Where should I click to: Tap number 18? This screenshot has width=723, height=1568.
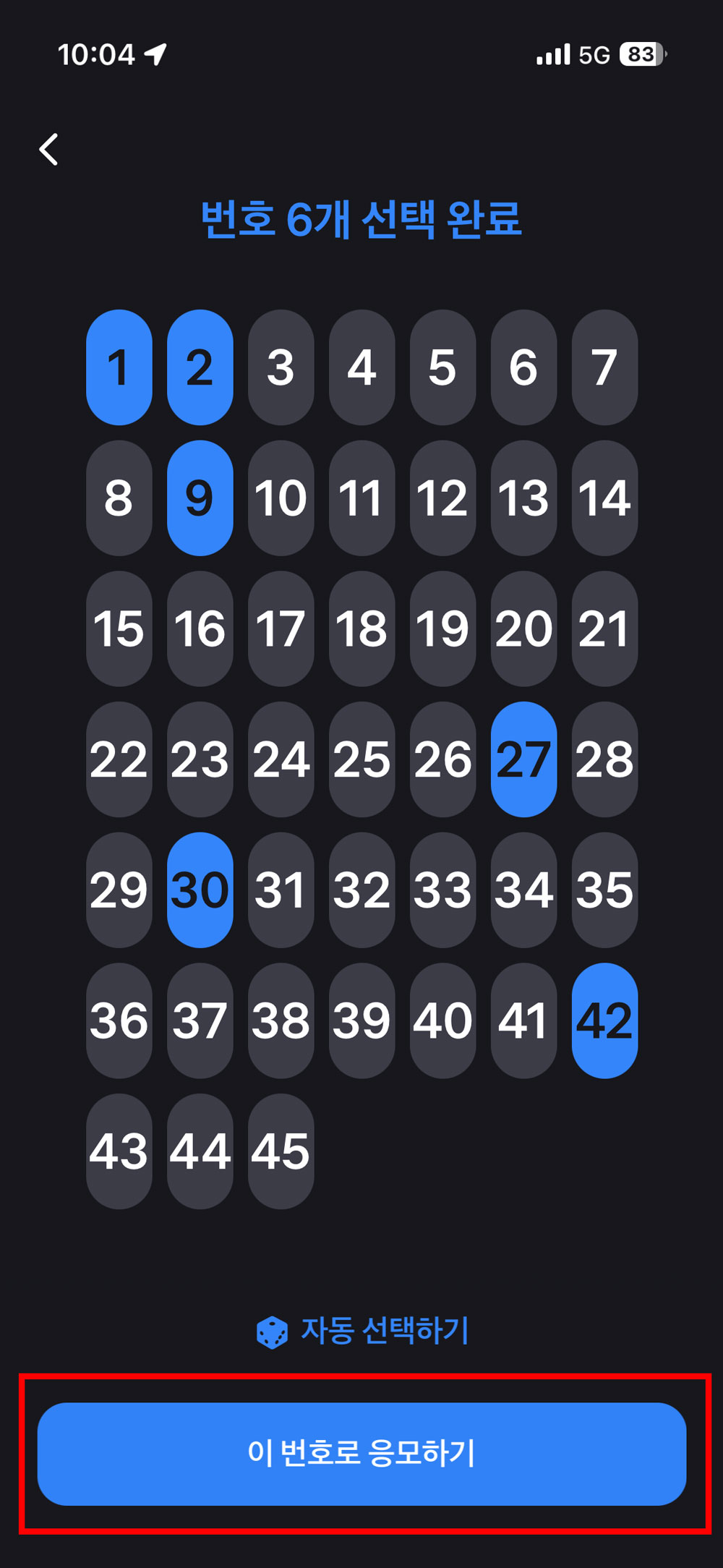click(x=361, y=629)
